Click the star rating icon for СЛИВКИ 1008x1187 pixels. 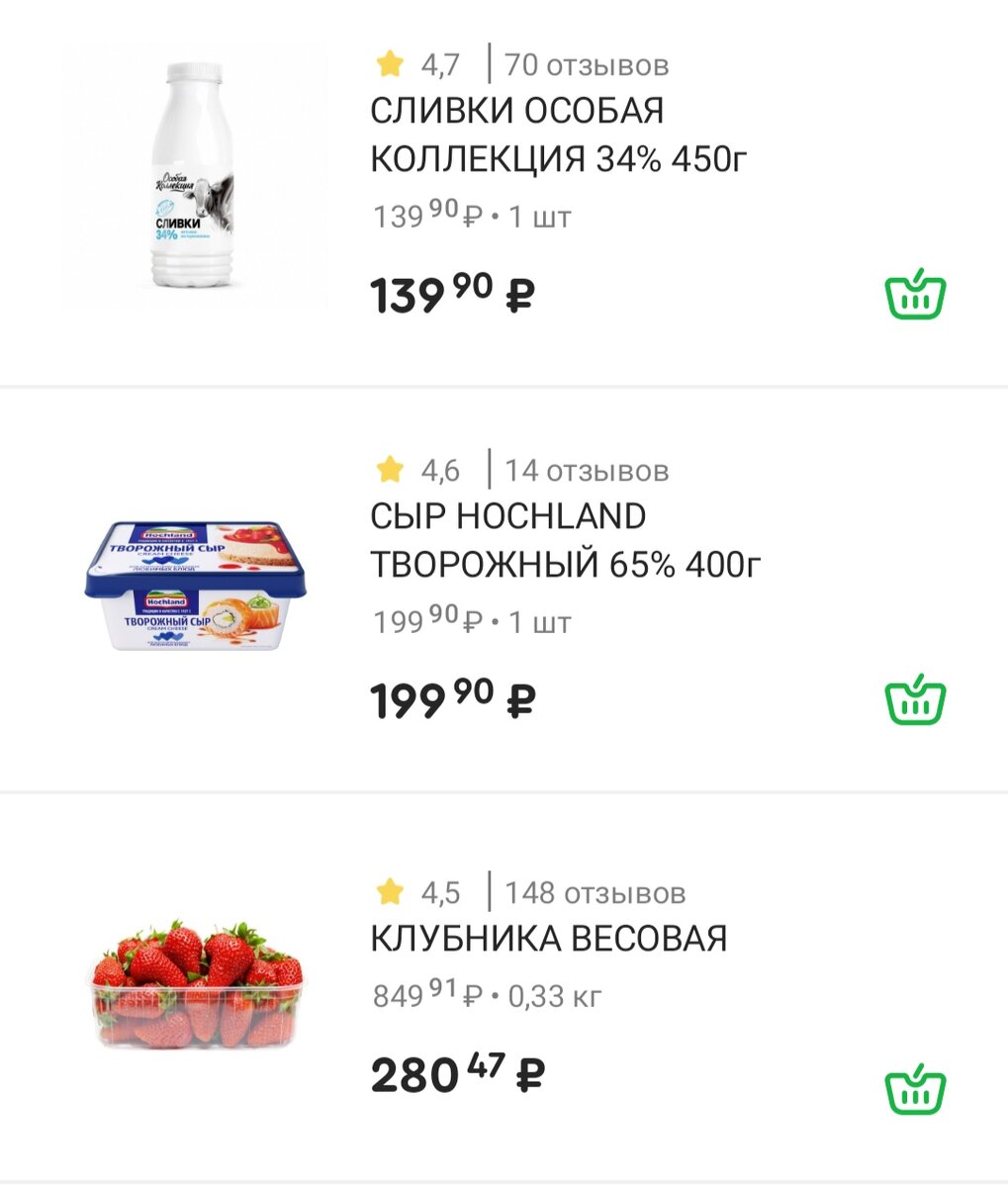click(388, 64)
